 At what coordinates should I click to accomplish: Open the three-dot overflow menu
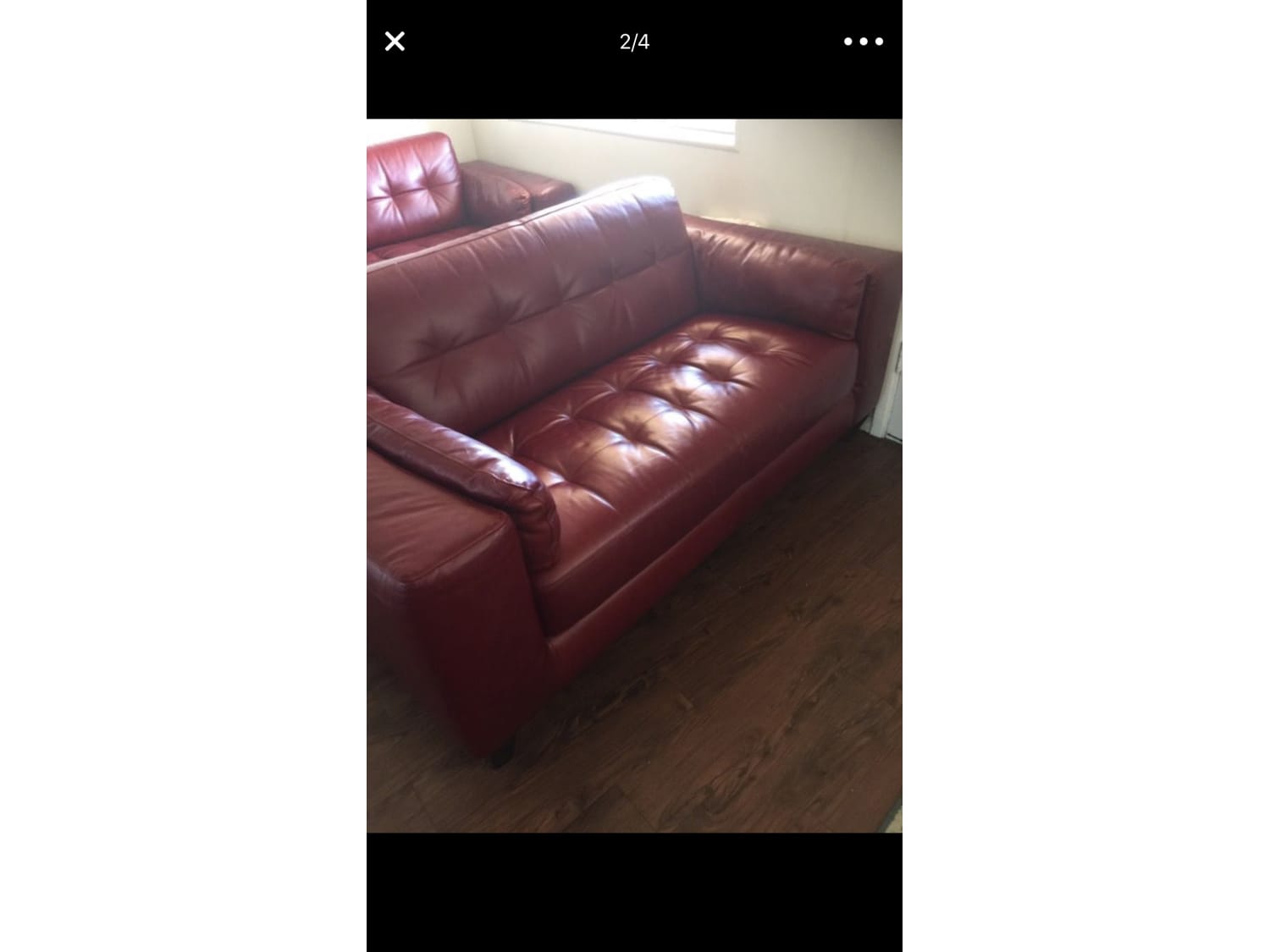[863, 41]
